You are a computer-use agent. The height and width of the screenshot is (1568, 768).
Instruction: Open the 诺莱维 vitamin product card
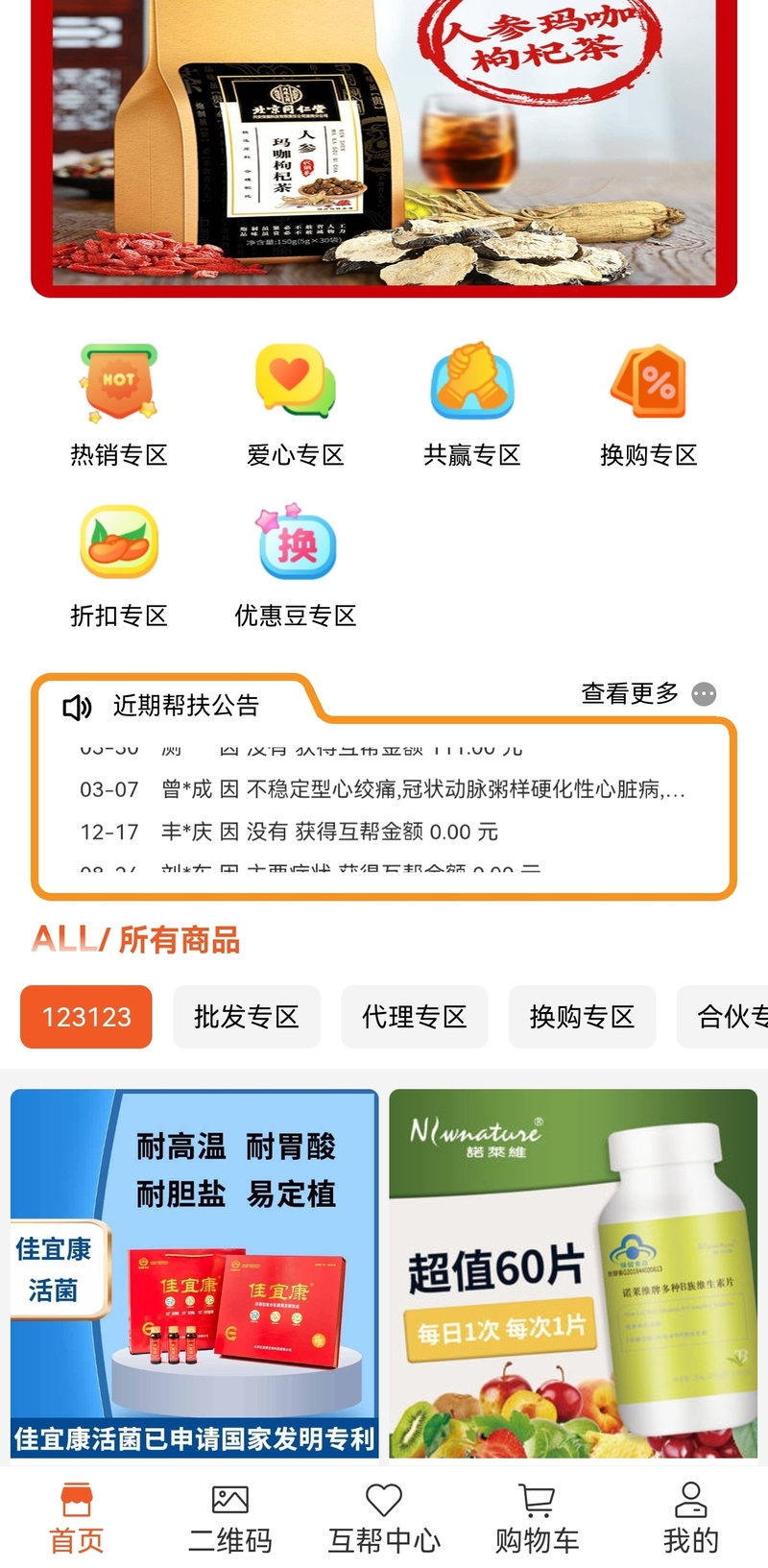pyautogui.click(x=573, y=1274)
